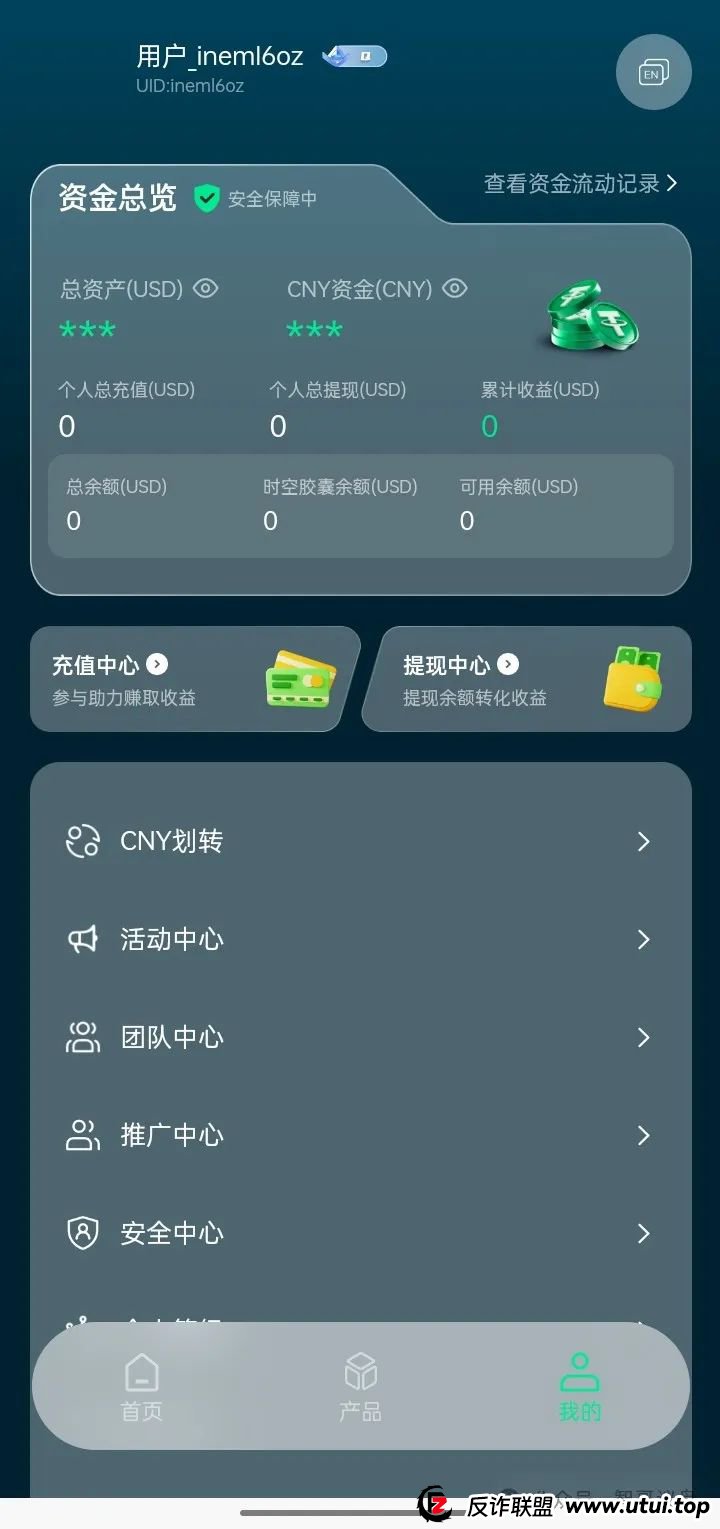Expand 安全中心 using its arrow
The height and width of the screenshot is (1529, 720).
click(643, 1233)
